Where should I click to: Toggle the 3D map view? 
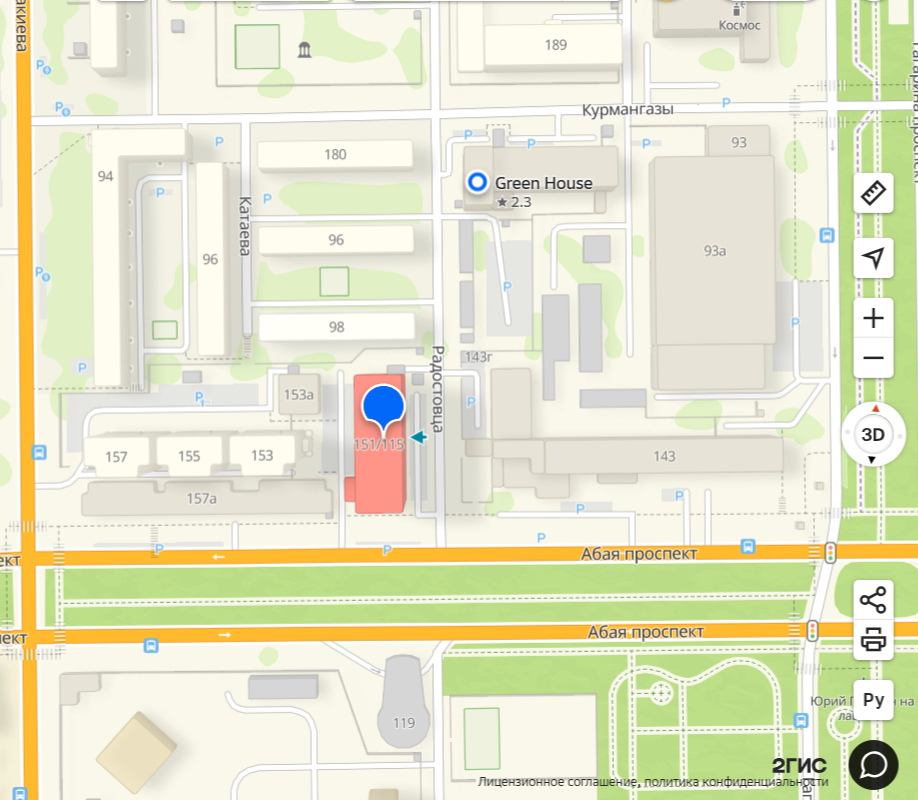tap(873, 435)
